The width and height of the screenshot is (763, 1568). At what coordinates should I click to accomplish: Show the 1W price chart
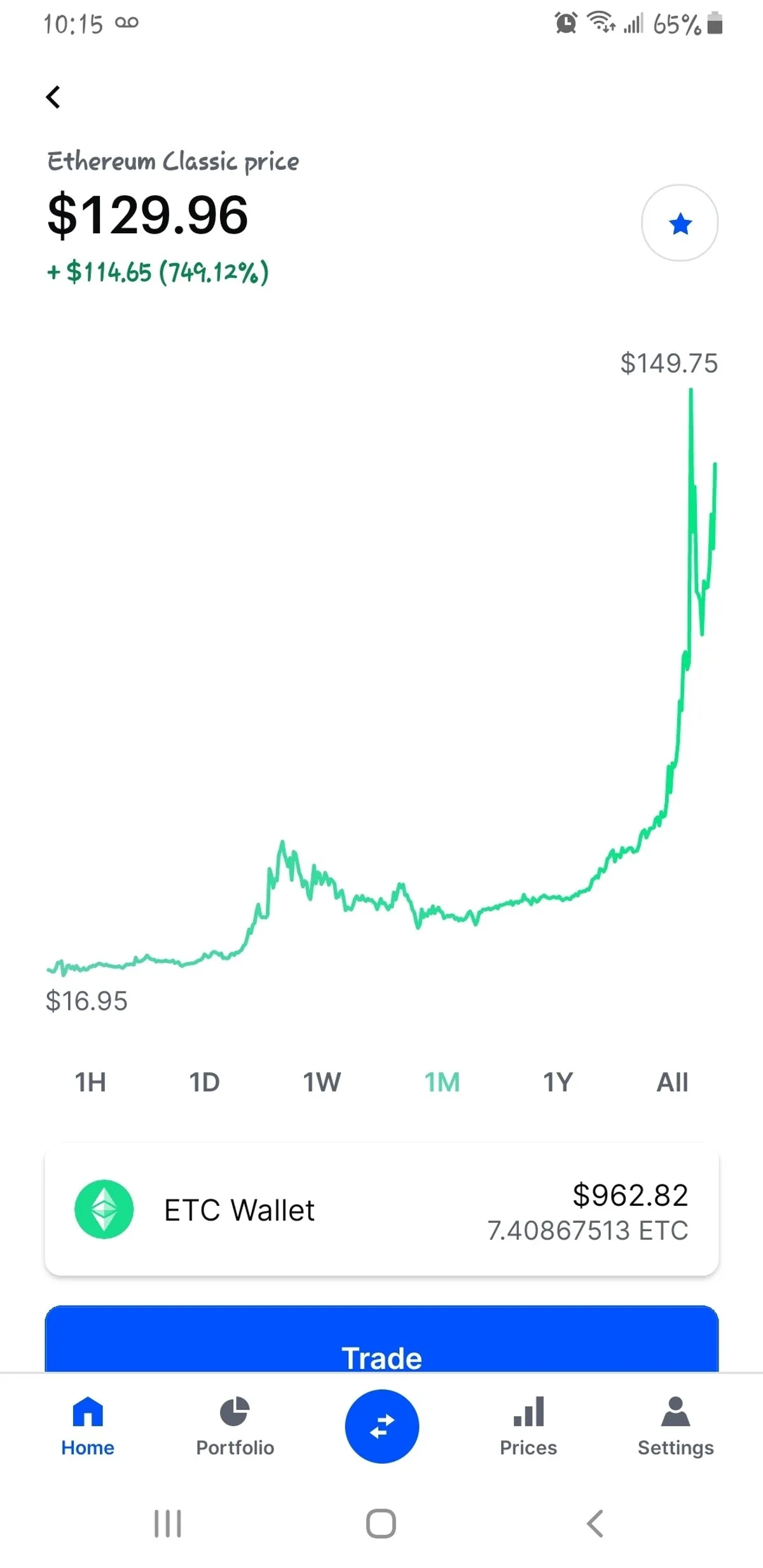click(x=322, y=1082)
